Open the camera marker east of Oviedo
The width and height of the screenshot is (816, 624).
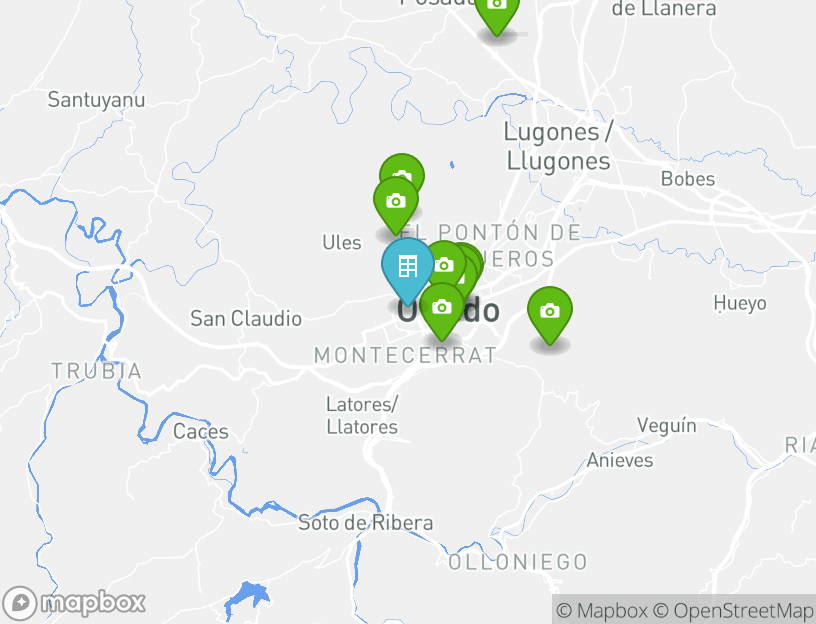tap(549, 312)
